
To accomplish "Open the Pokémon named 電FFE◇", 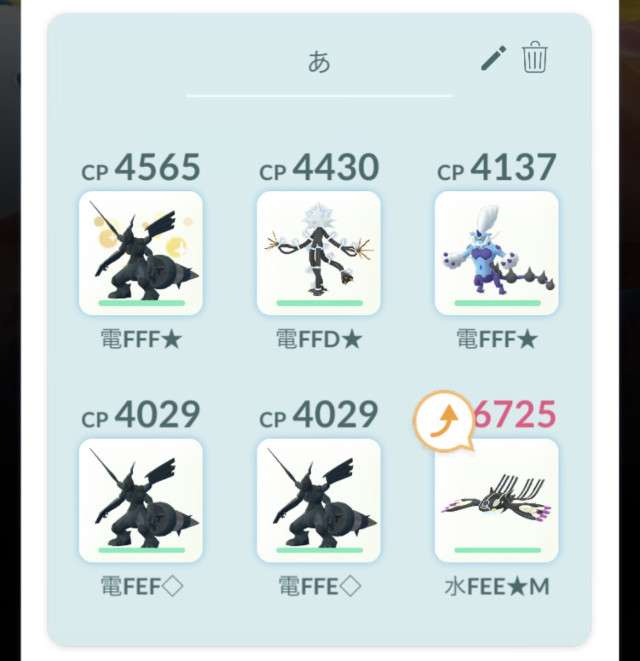I will [x=318, y=500].
